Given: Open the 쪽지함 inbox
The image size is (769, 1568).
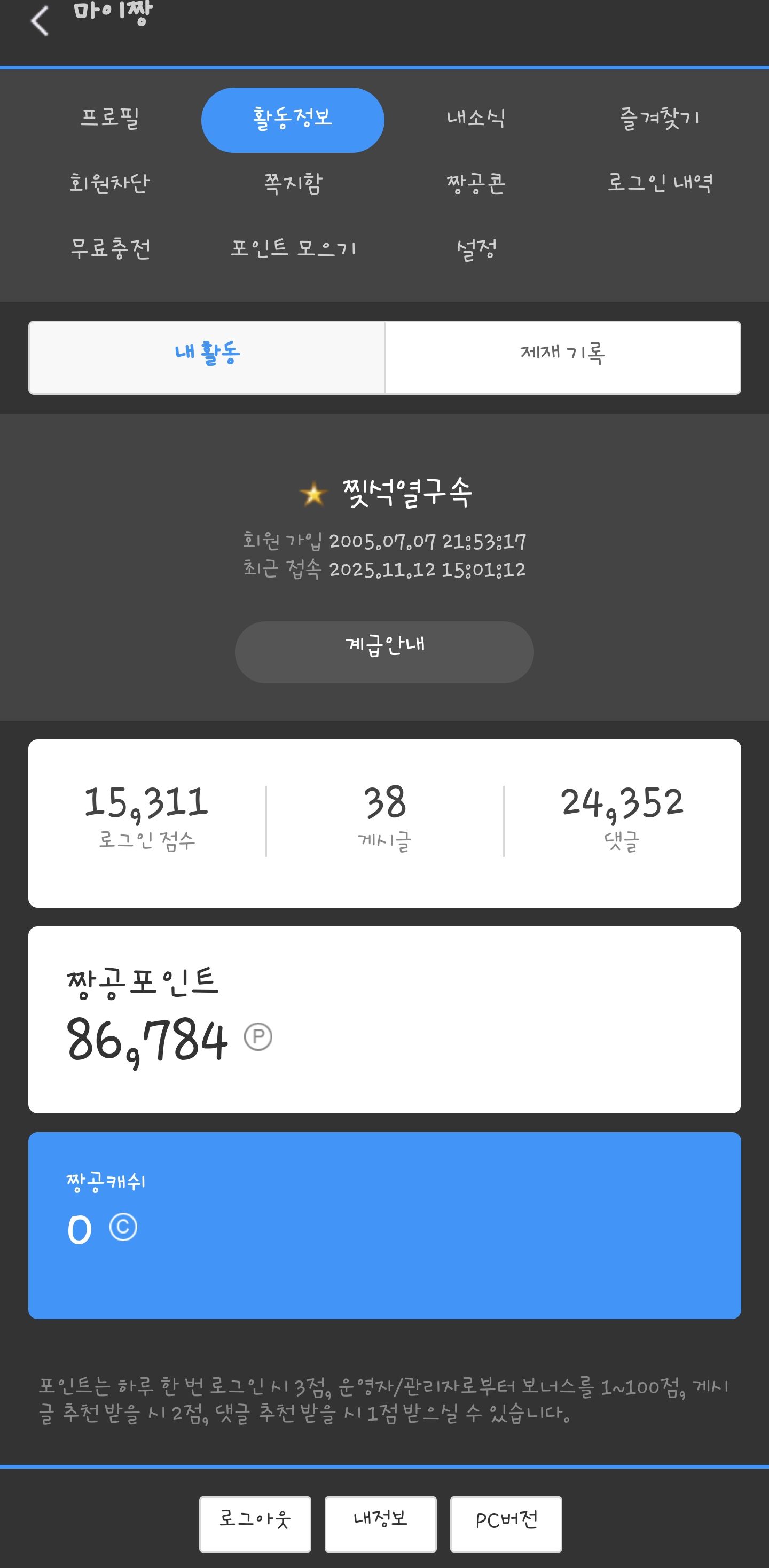Looking at the screenshot, I should point(293,183).
